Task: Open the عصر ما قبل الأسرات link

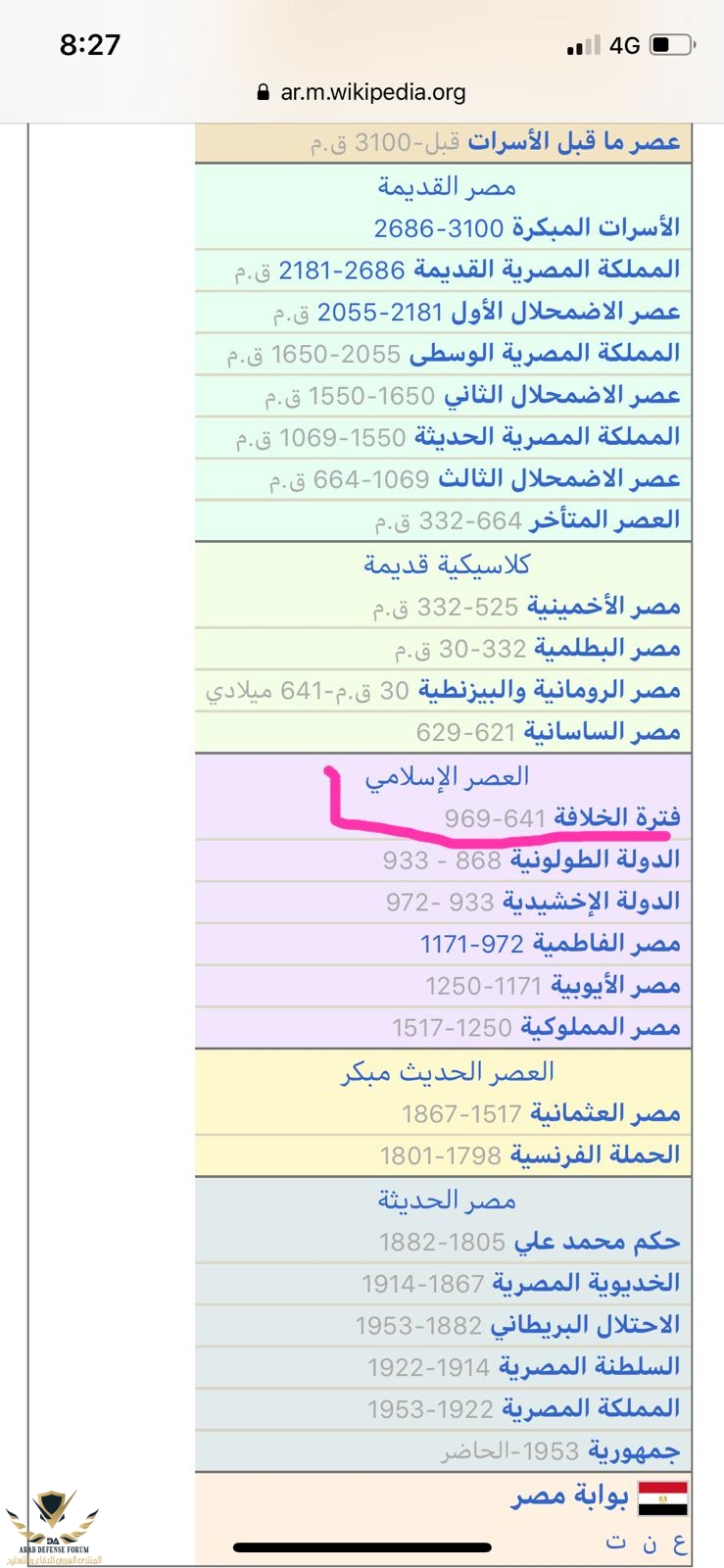Action: [x=573, y=143]
